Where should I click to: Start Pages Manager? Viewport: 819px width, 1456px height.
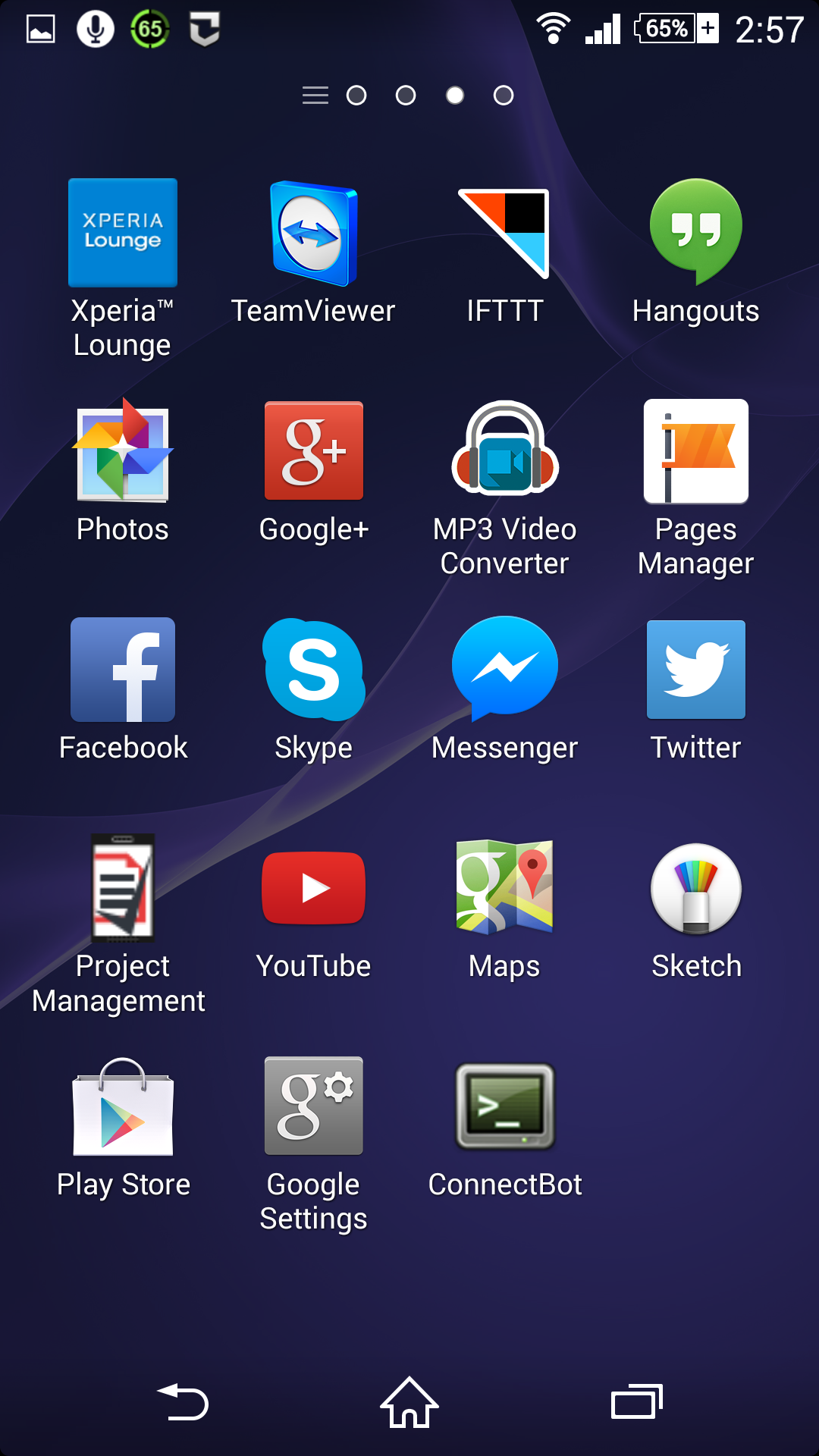point(695,452)
